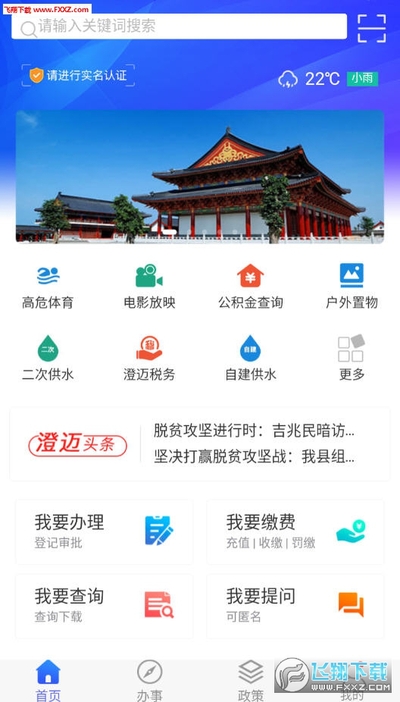Screen dimensions: 400x702
Task: Read headline 坚决打赢脱贫攻坚战
Action: 254,457
